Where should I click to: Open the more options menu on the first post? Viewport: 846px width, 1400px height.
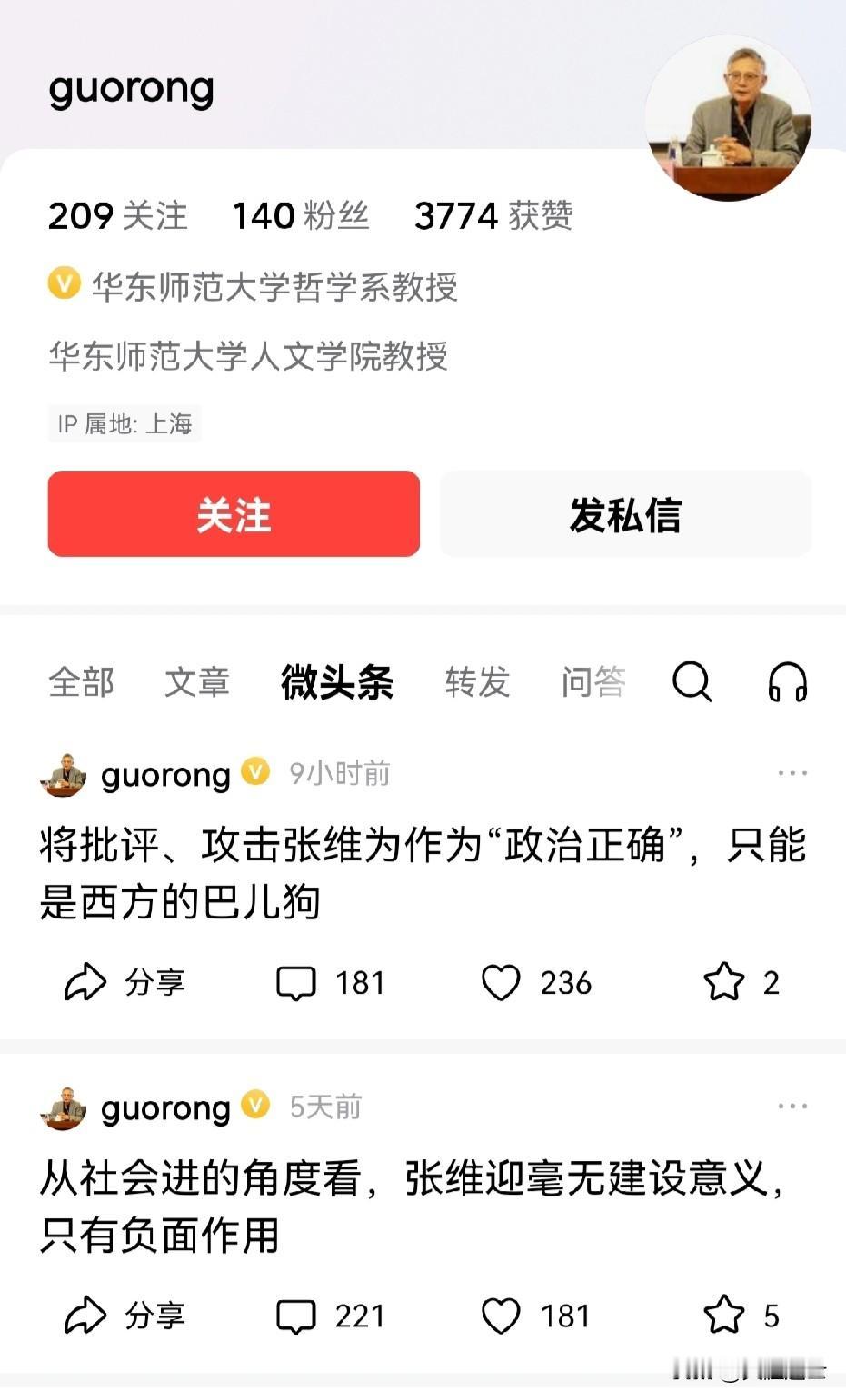pyautogui.click(x=792, y=771)
